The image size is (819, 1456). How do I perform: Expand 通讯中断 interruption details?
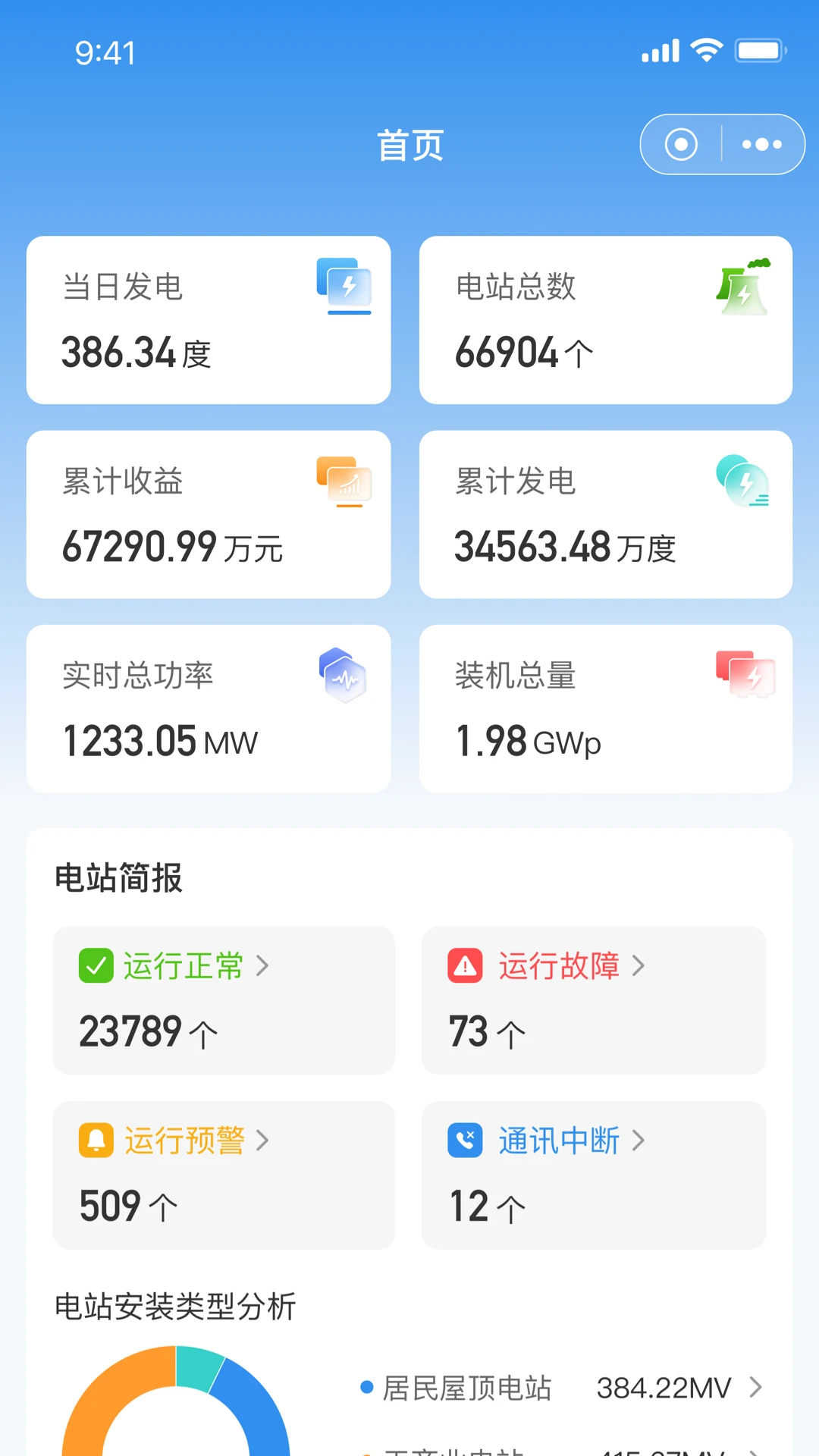point(639,1140)
